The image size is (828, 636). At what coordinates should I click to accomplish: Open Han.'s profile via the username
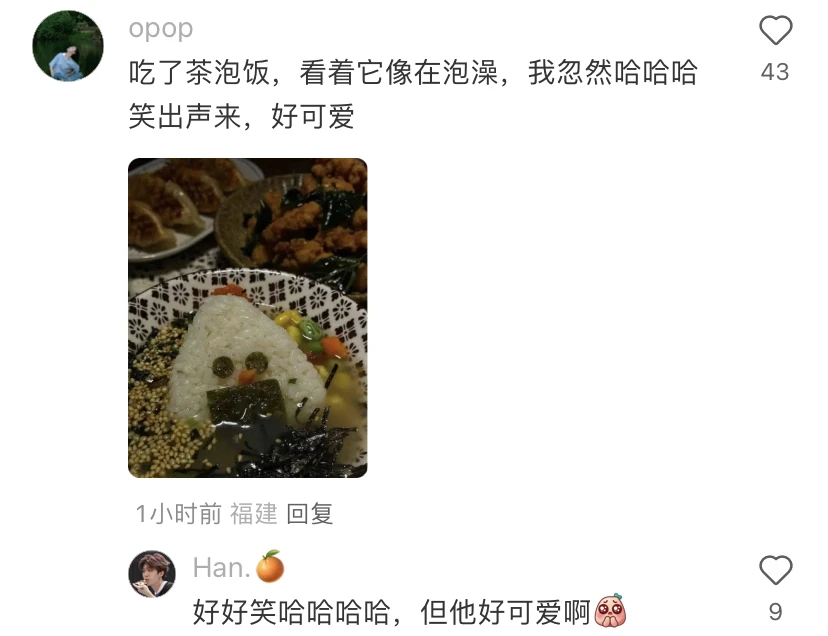click(x=221, y=568)
